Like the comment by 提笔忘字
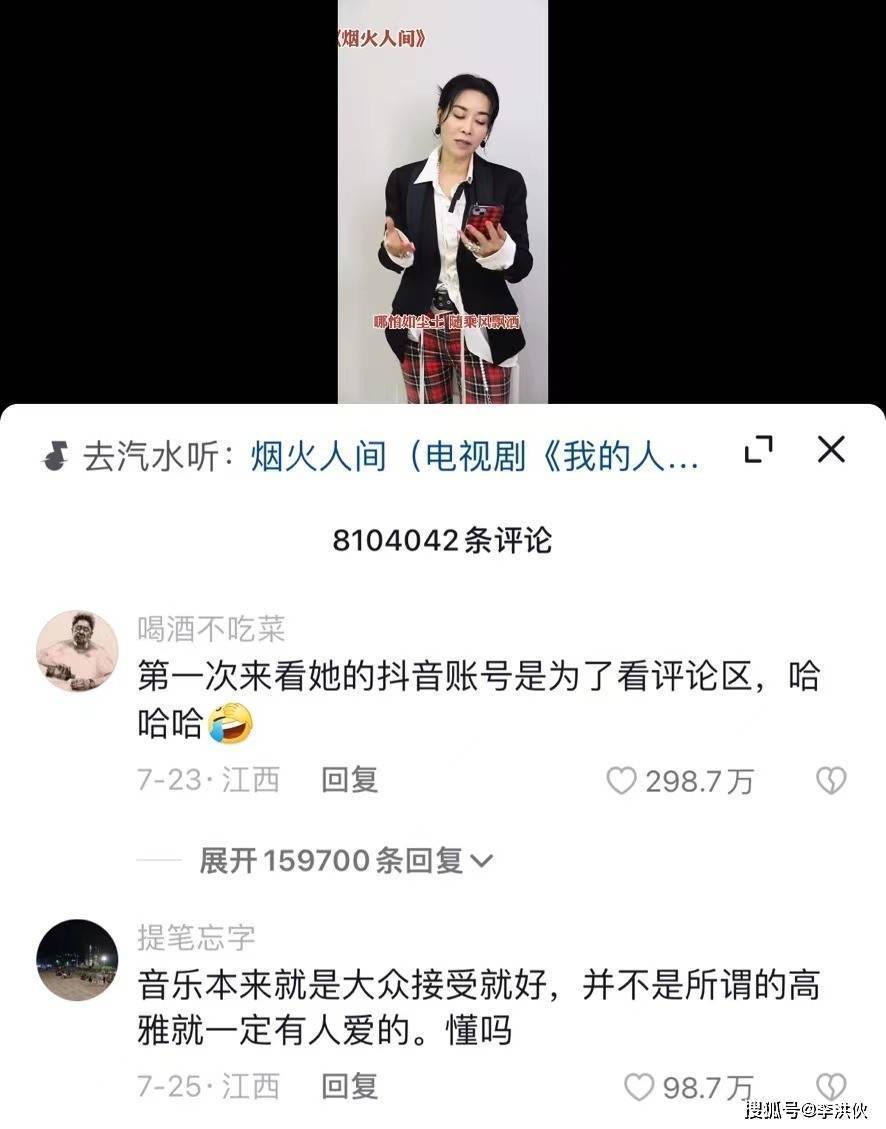 click(638, 1087)
